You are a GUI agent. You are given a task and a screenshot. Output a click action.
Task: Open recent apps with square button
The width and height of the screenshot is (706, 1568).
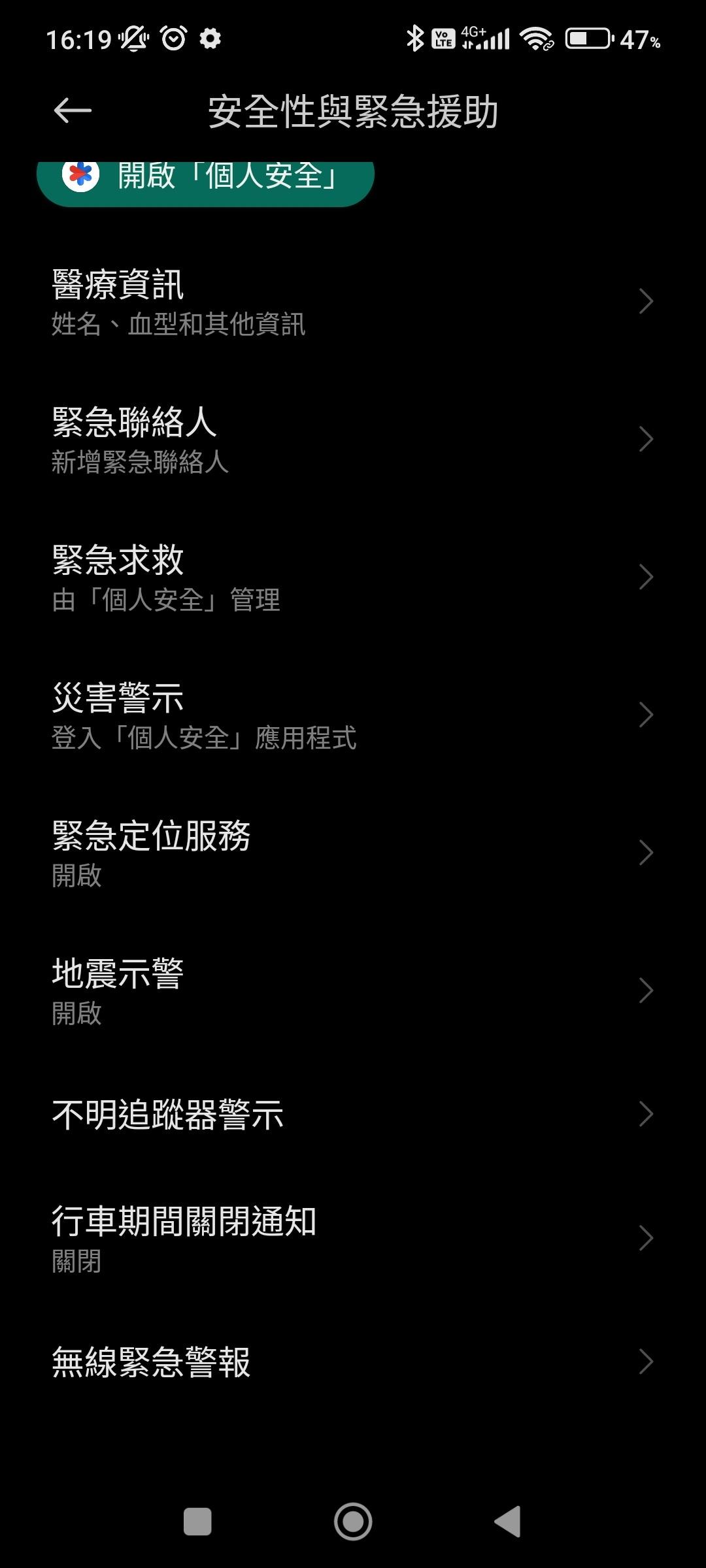(x=197, y=1522)
